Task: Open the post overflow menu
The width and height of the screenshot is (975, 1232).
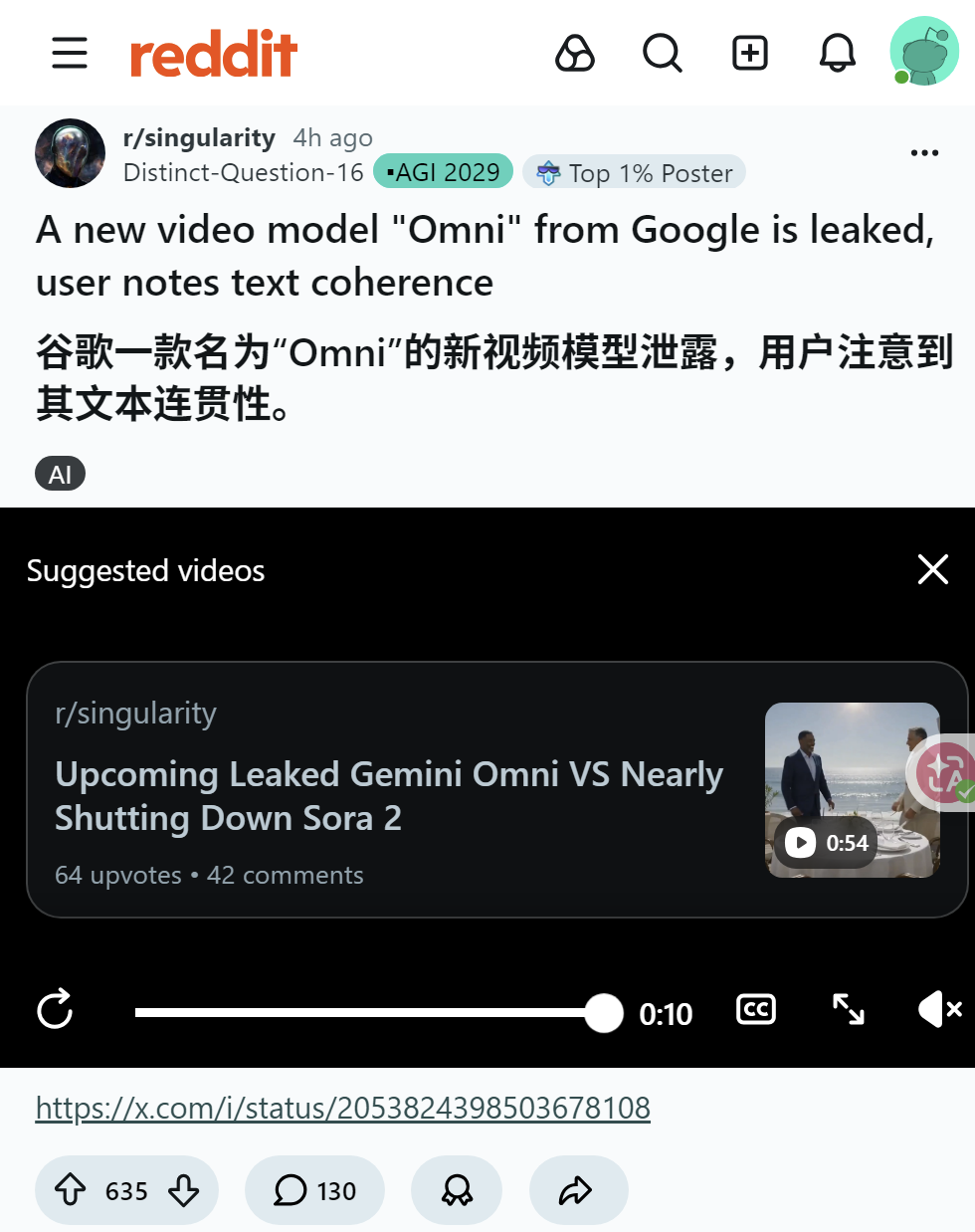Action: pyautogui.click(x=924, y=152)
